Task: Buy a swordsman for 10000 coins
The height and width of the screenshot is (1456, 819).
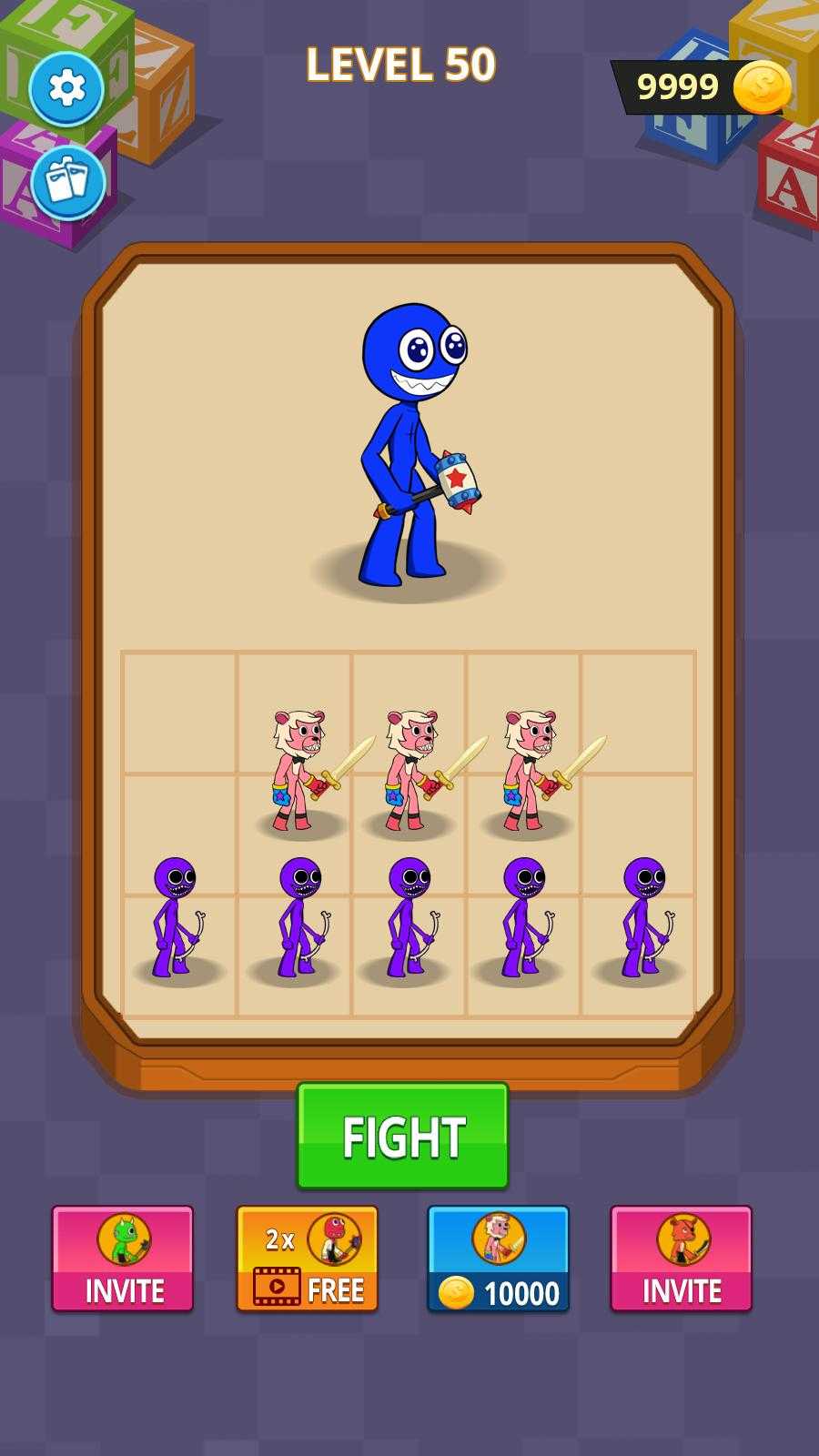Action: 499,1259
